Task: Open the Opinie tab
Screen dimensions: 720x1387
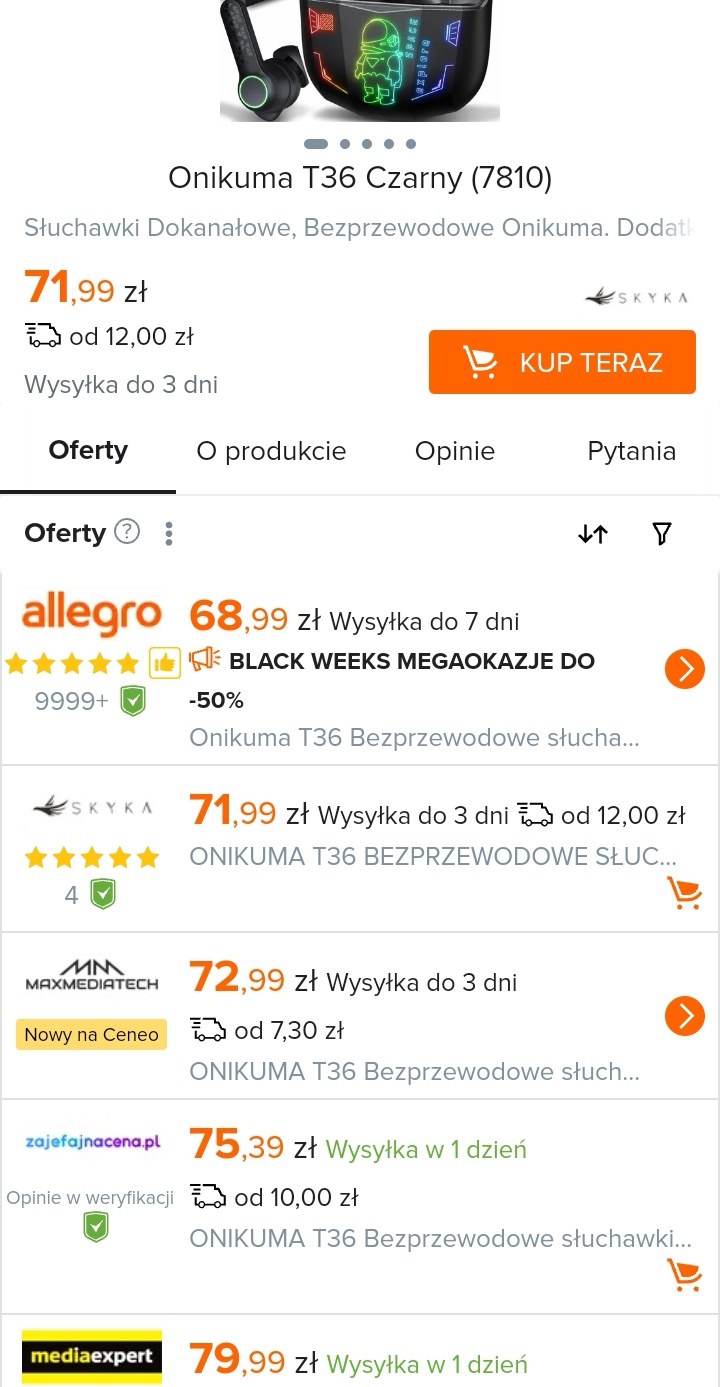Action: 455,451
